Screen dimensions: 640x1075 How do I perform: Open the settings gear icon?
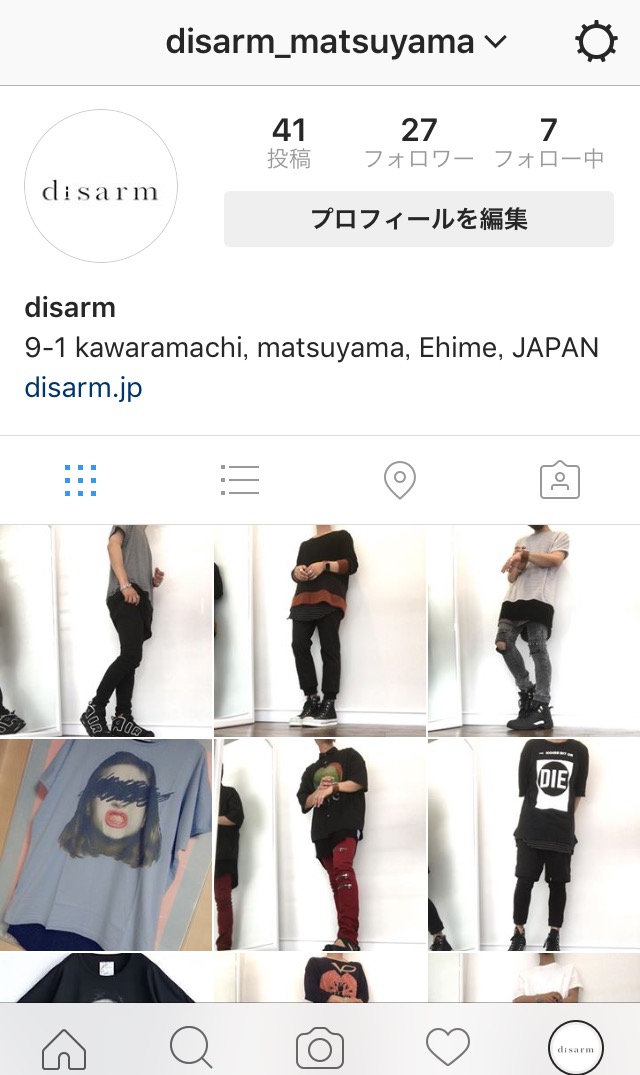click(596, 42)
